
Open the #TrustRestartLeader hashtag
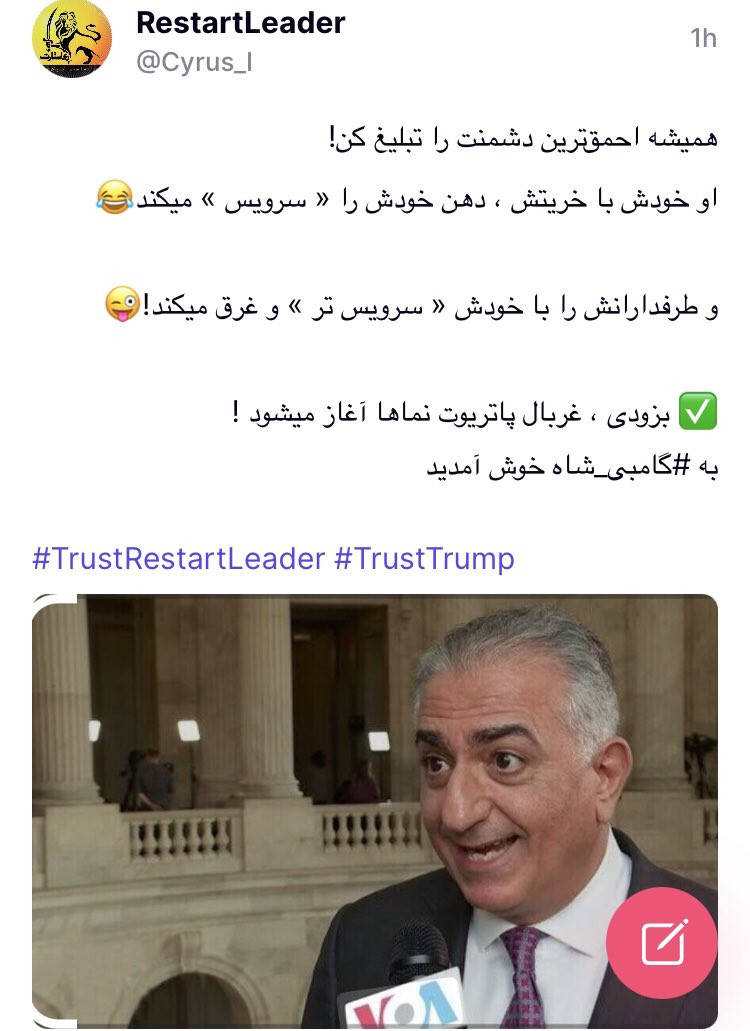point(179,559)
